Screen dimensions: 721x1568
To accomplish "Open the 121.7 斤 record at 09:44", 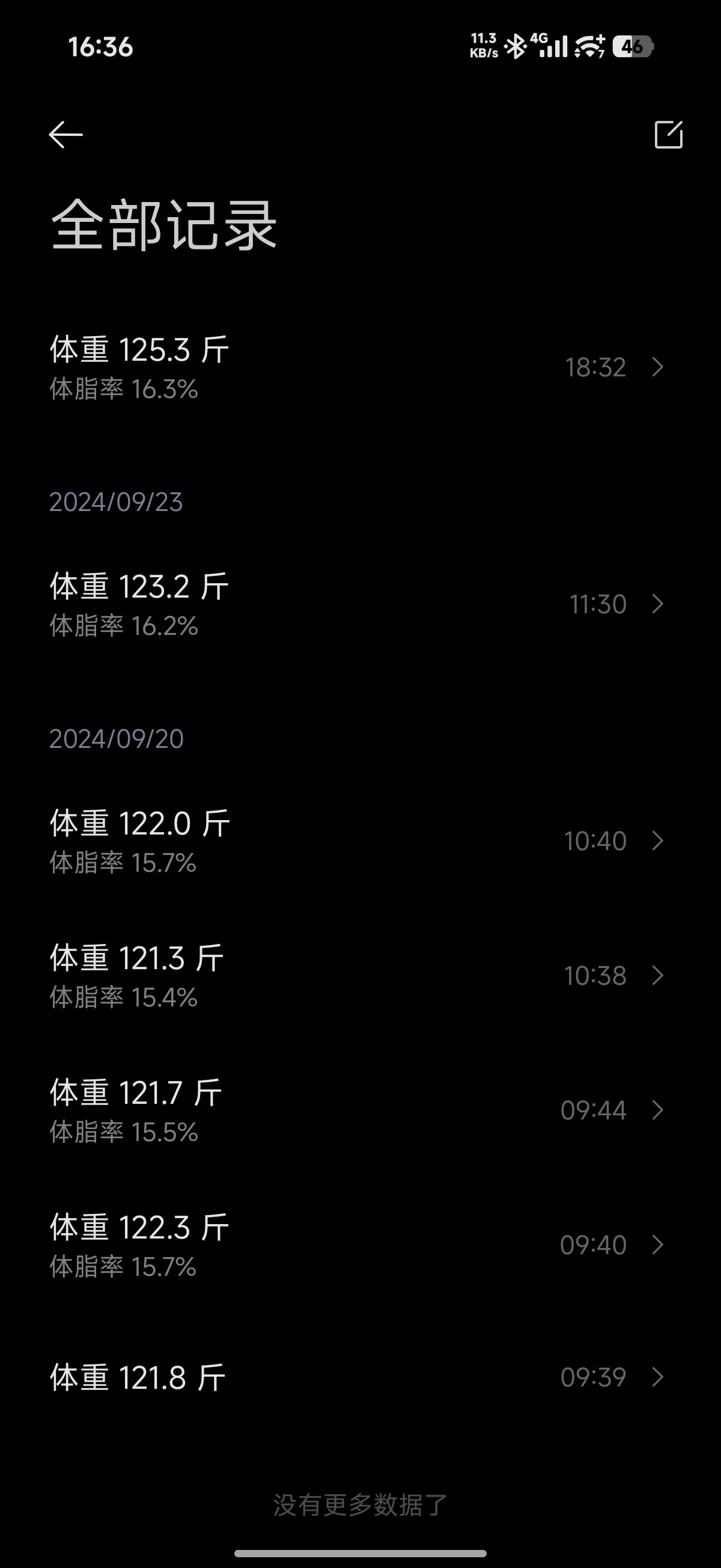I will [x=359, y=1110].
